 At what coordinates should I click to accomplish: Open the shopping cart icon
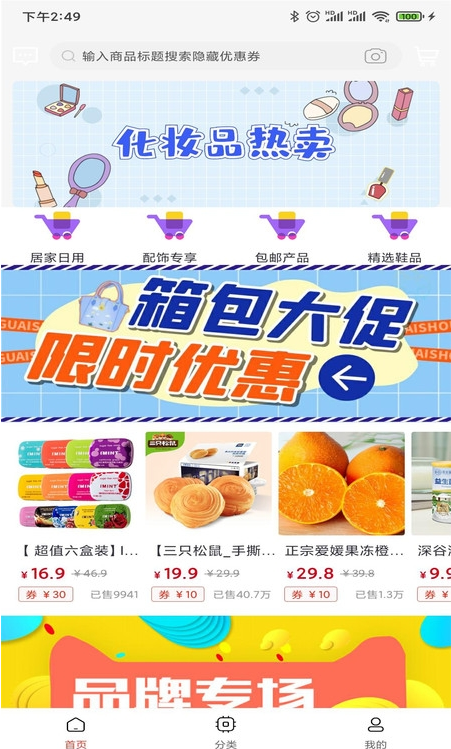point(427,56)
